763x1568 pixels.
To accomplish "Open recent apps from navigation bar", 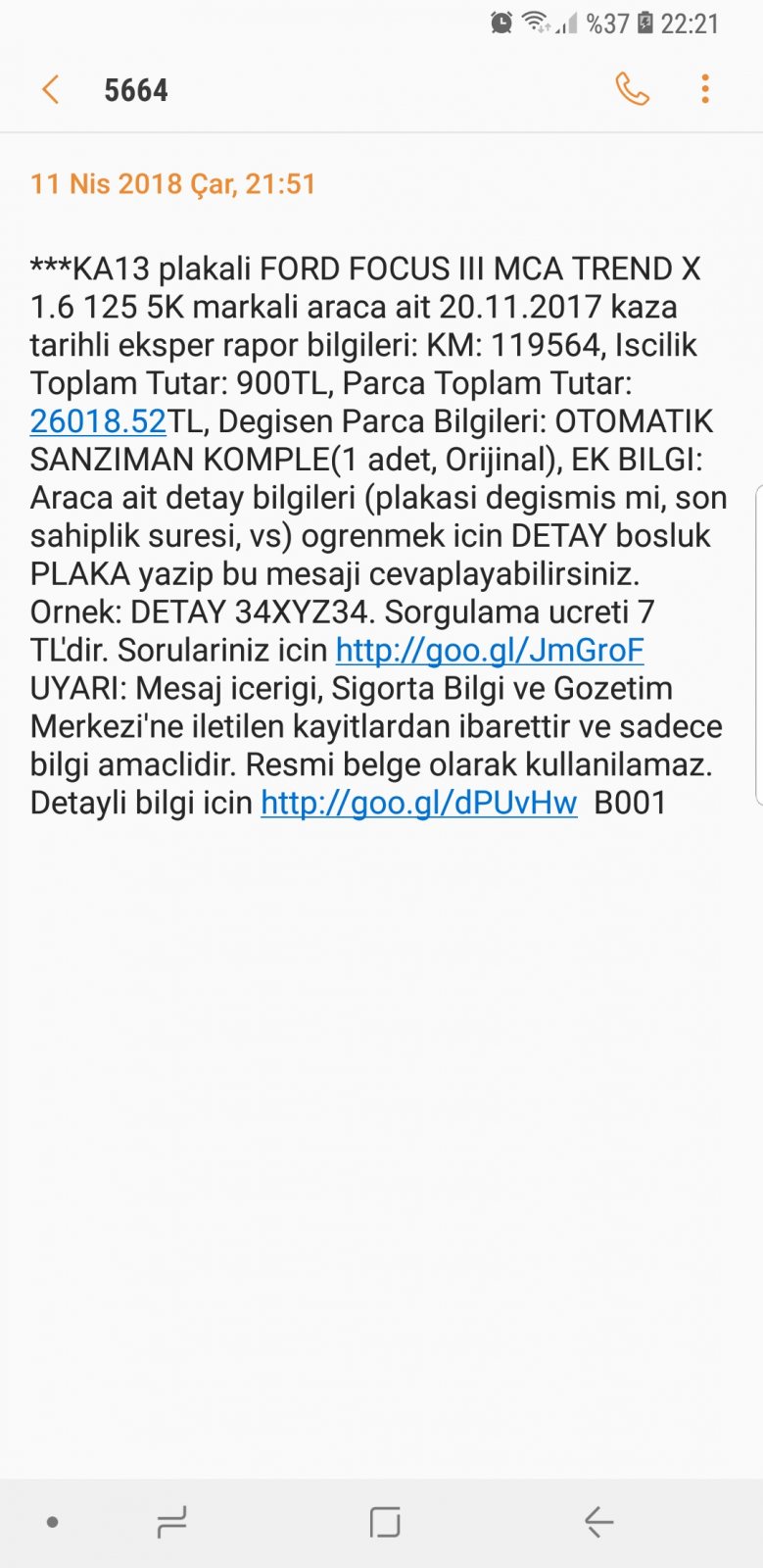I will point(171,1522).
